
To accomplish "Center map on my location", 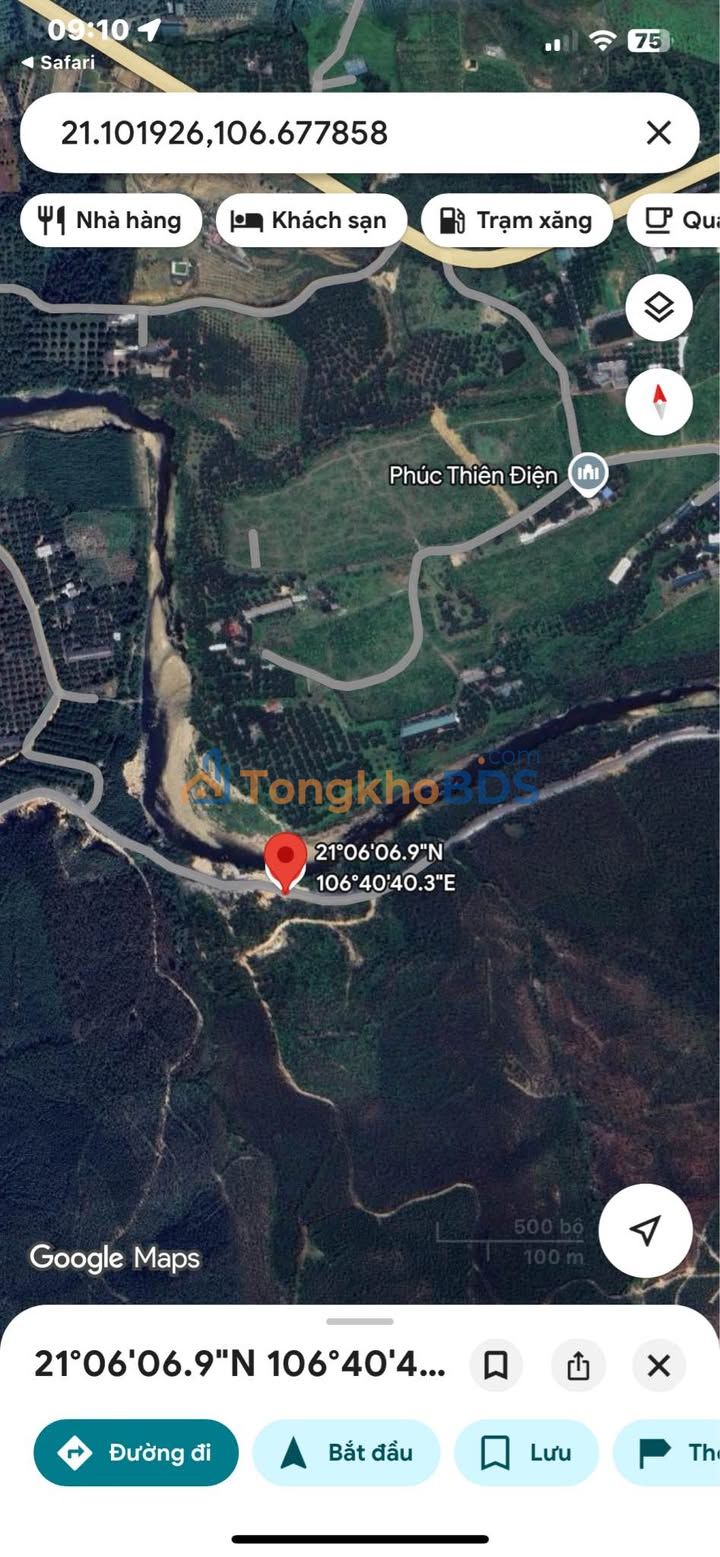I will tap(646, 1230).
